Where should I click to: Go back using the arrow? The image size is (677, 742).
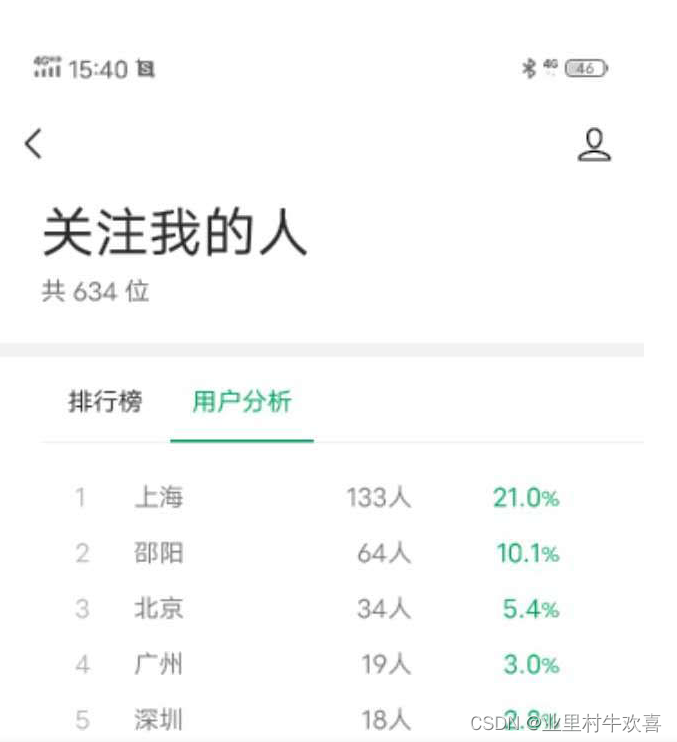(34, 144)
